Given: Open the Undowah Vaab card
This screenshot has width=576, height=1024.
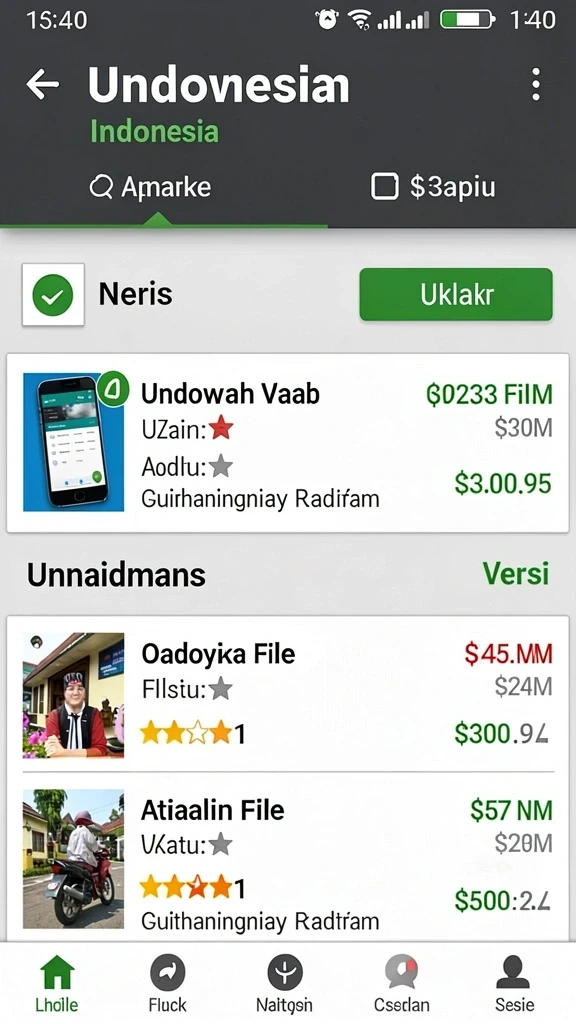Looking at the screenshot, I should 287,443.
